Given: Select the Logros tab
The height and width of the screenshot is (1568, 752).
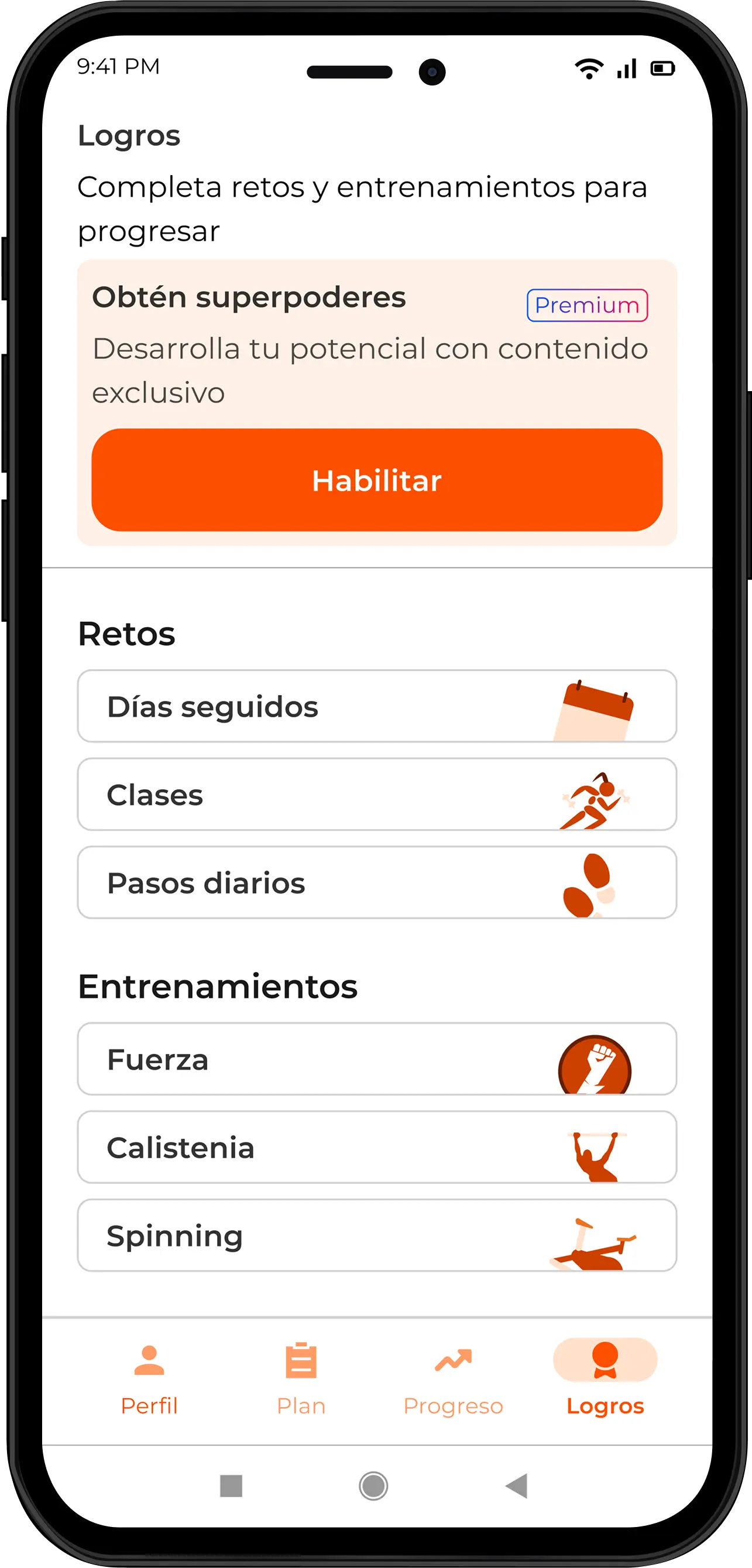Looking at the screenshot, I should tap(605, 1379).
